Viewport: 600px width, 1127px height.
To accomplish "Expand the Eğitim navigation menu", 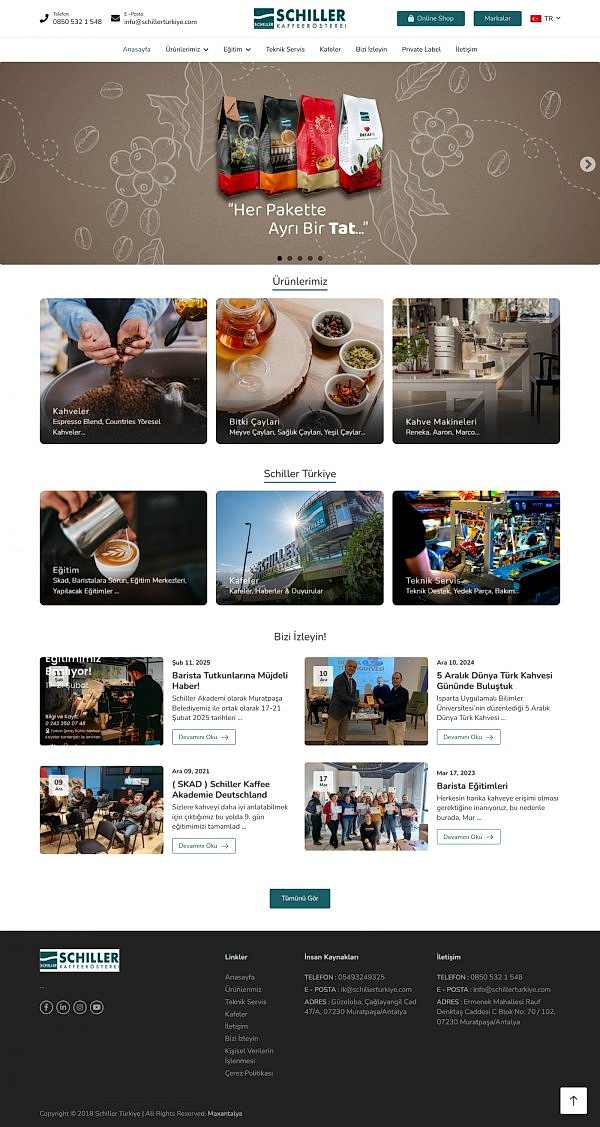I will click(237, 49).
